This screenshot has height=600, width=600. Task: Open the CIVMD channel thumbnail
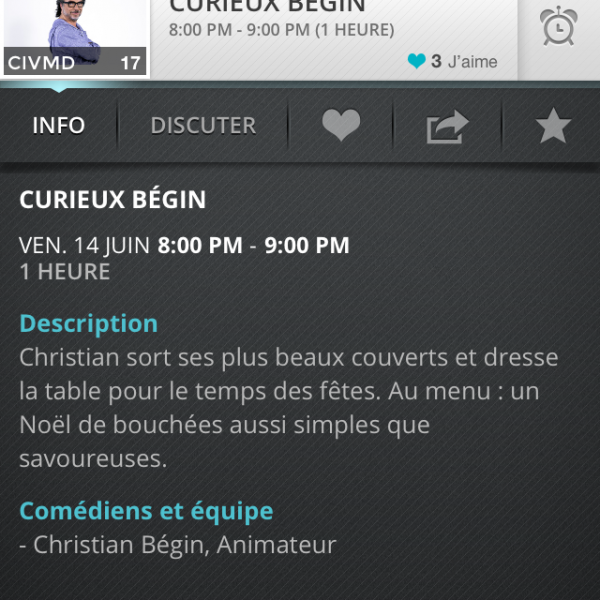tap(76, 38)
